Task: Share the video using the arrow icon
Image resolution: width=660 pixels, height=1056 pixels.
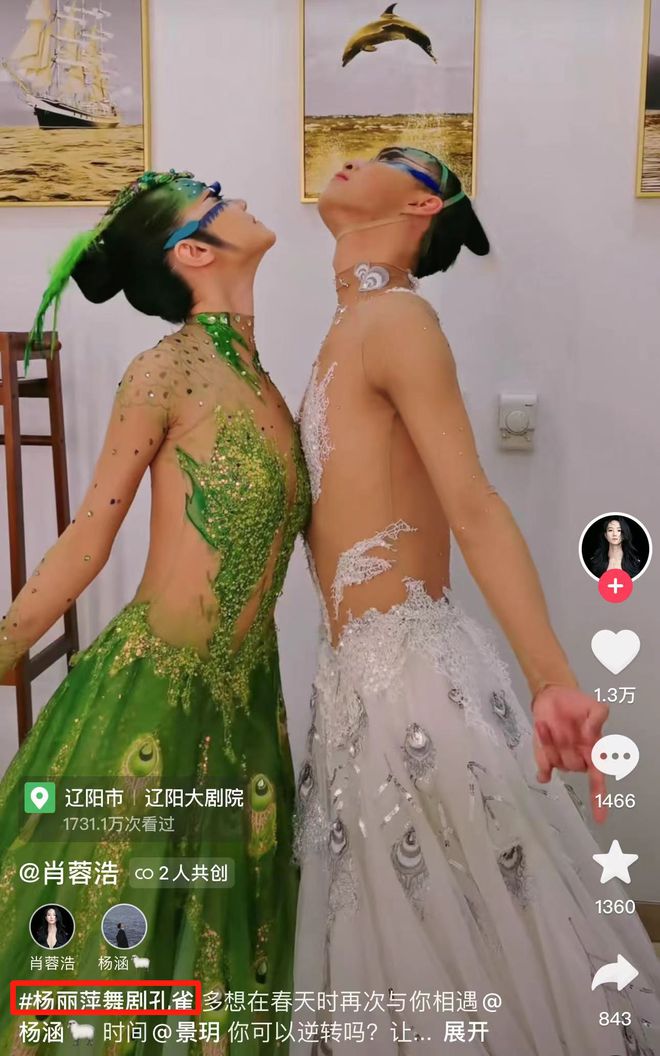Action: (x=615, y=973)
